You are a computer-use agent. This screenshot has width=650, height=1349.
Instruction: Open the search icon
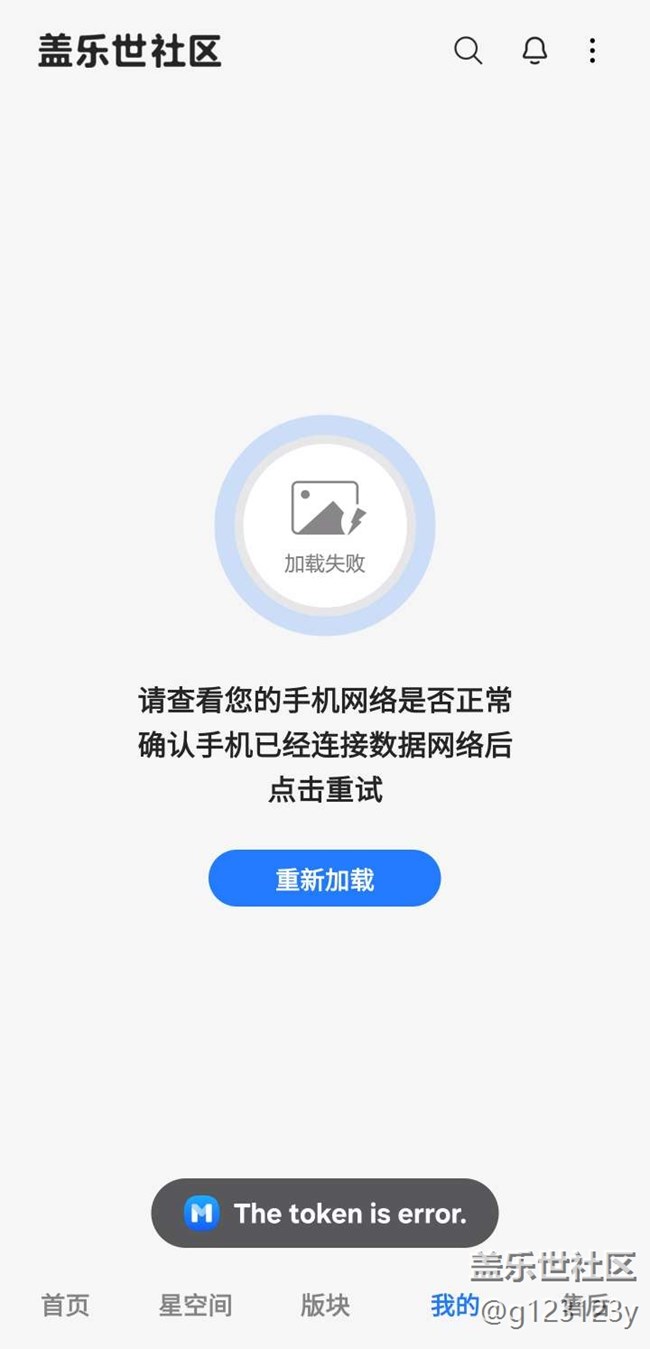(468, 50)
